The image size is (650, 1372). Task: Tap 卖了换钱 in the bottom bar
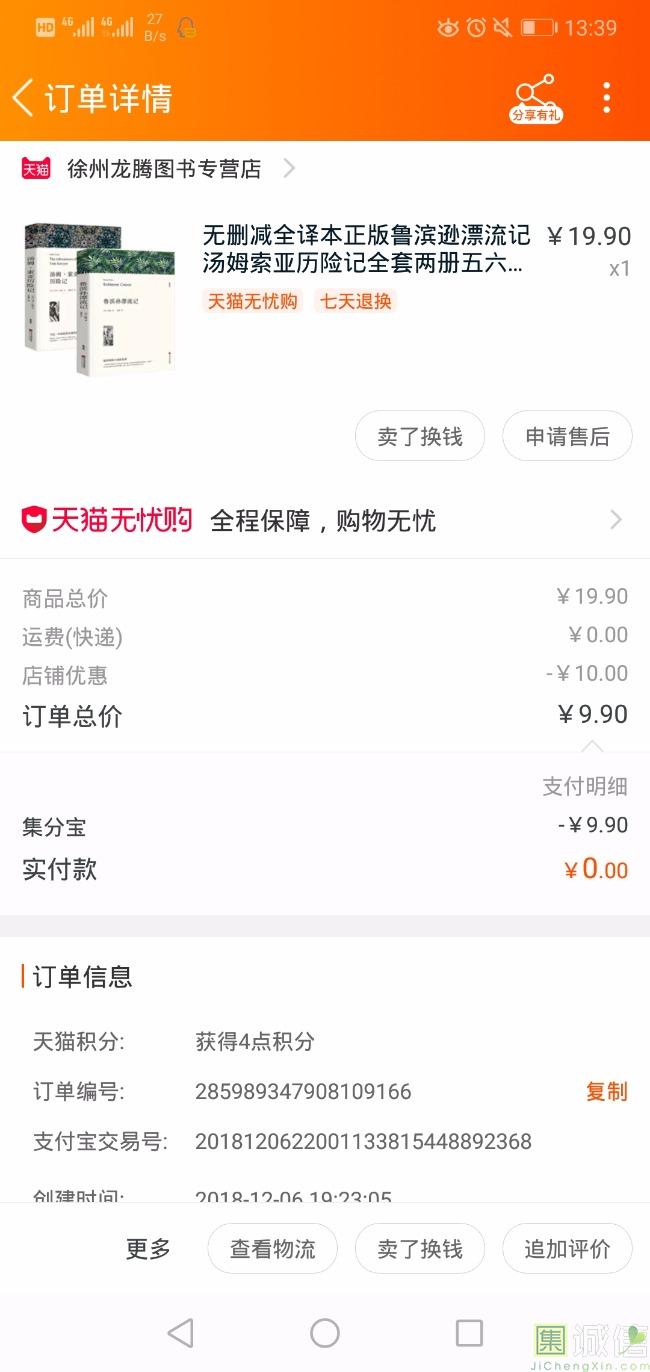pos(420,1249)
